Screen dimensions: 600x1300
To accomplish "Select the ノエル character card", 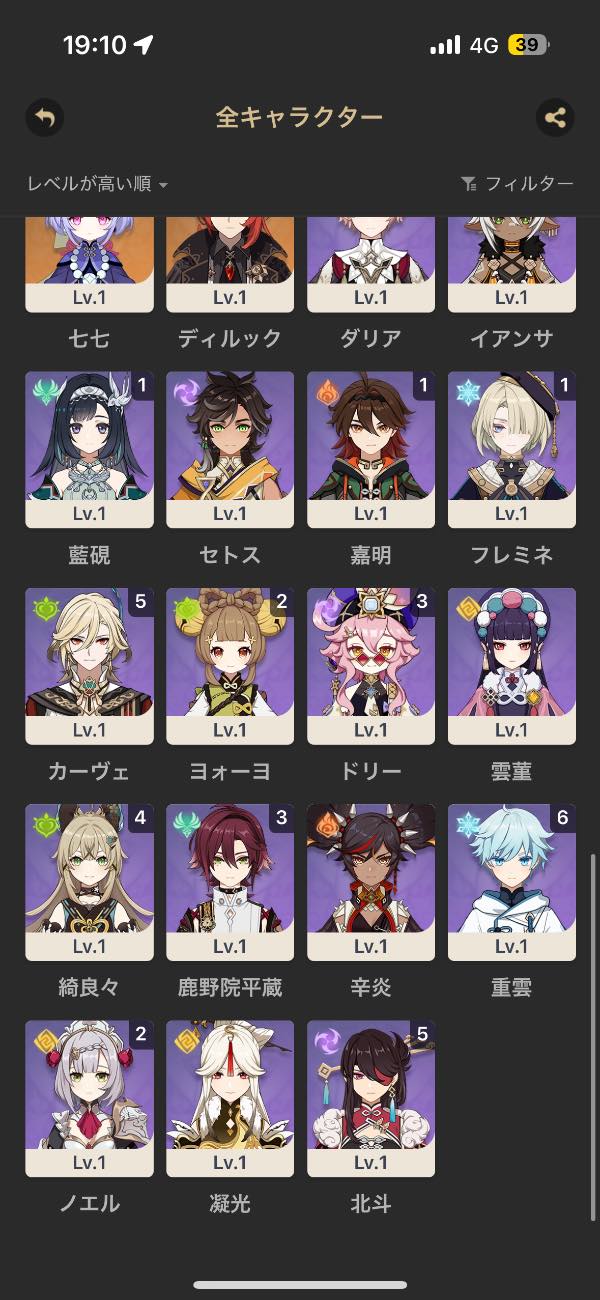I will [90, 1098].
